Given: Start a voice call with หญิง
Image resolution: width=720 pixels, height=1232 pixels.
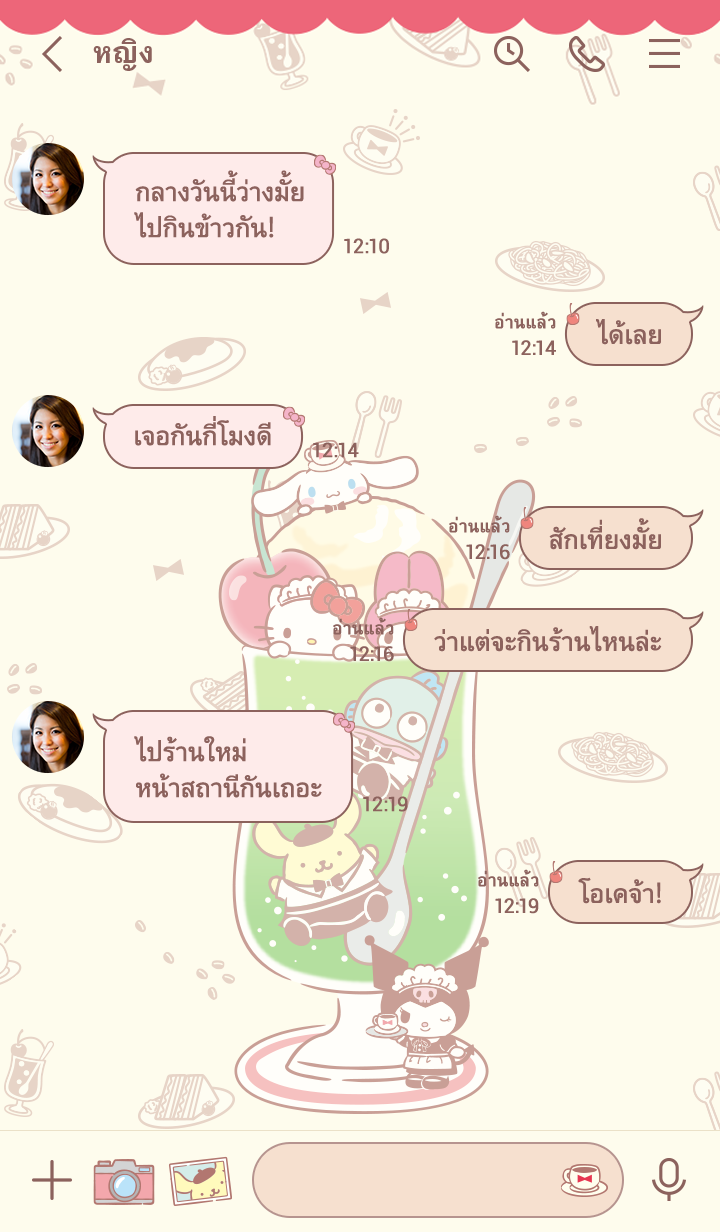Looking at the screenshot, I should pyautogui.click(x=587, y=54).
